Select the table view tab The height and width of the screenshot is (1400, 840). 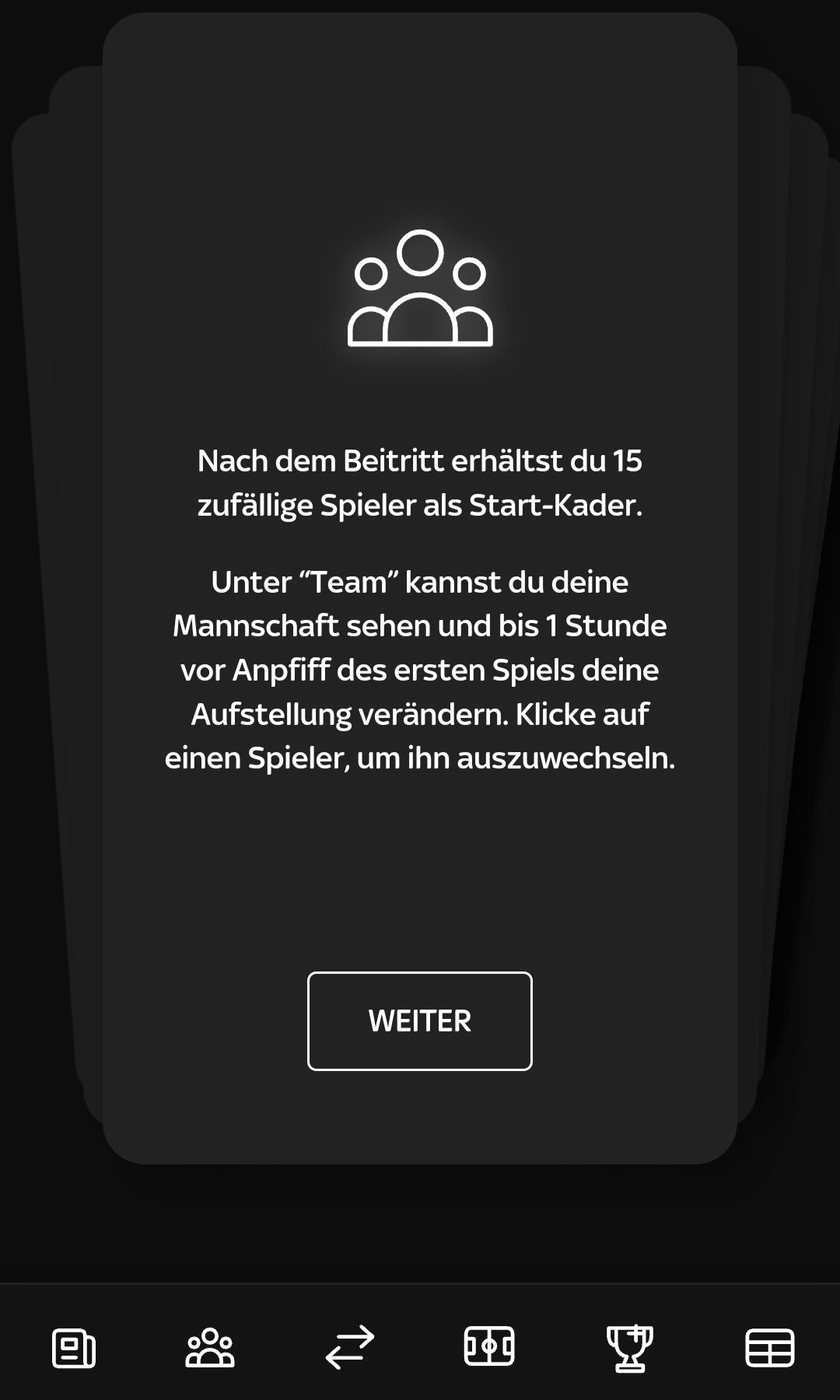pos(770,1348)
